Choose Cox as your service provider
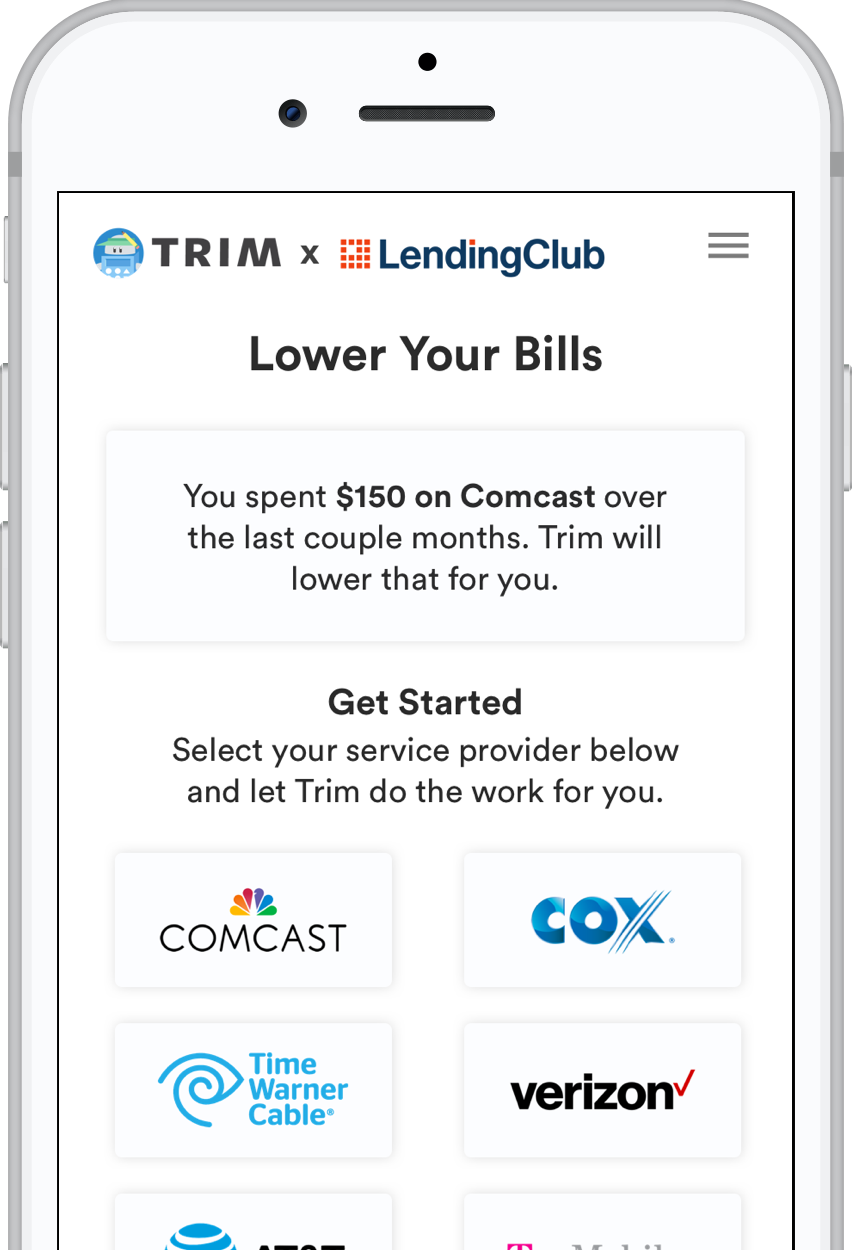 (601, 920)
